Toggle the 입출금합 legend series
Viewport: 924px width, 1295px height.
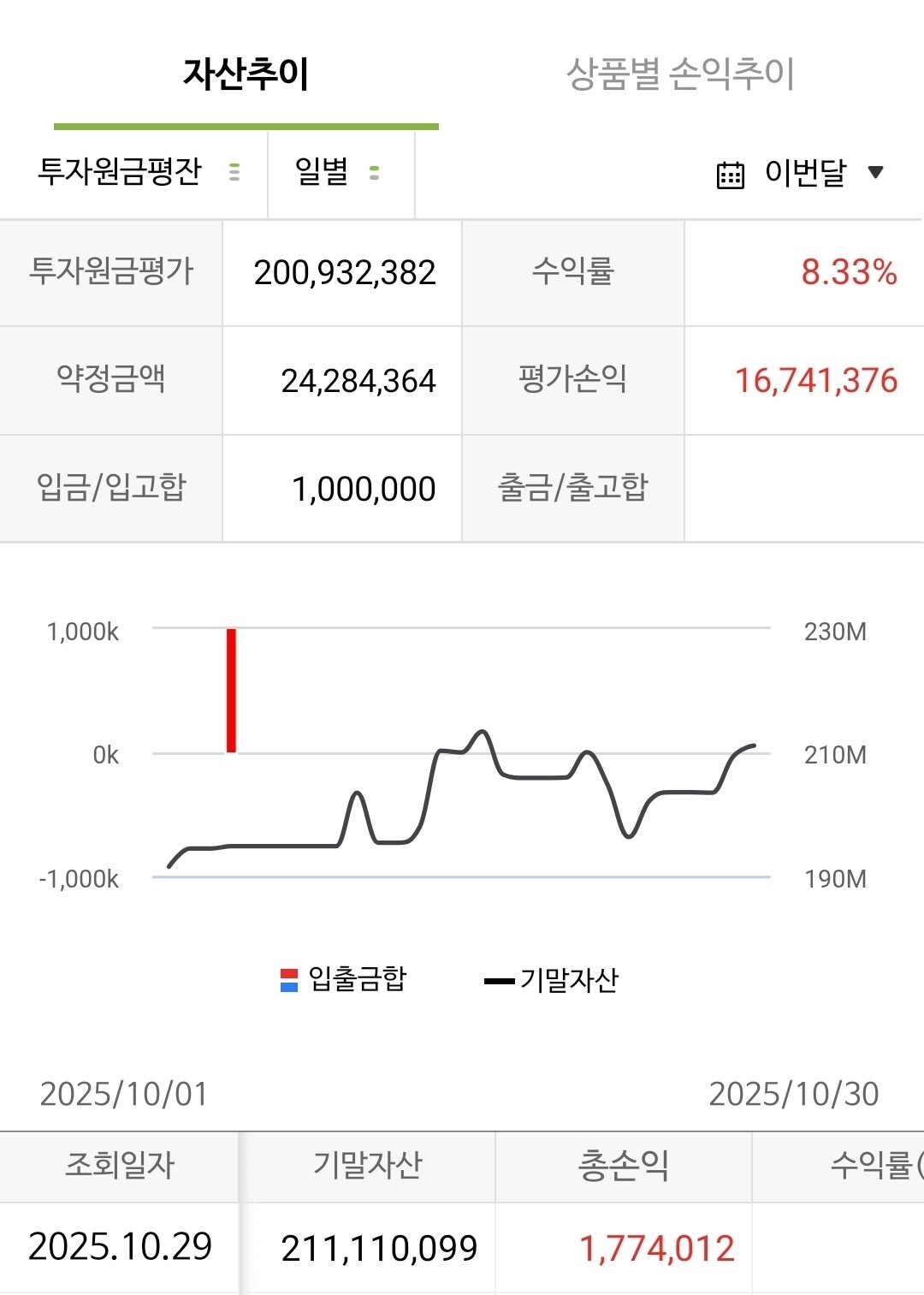click(344, 978)
